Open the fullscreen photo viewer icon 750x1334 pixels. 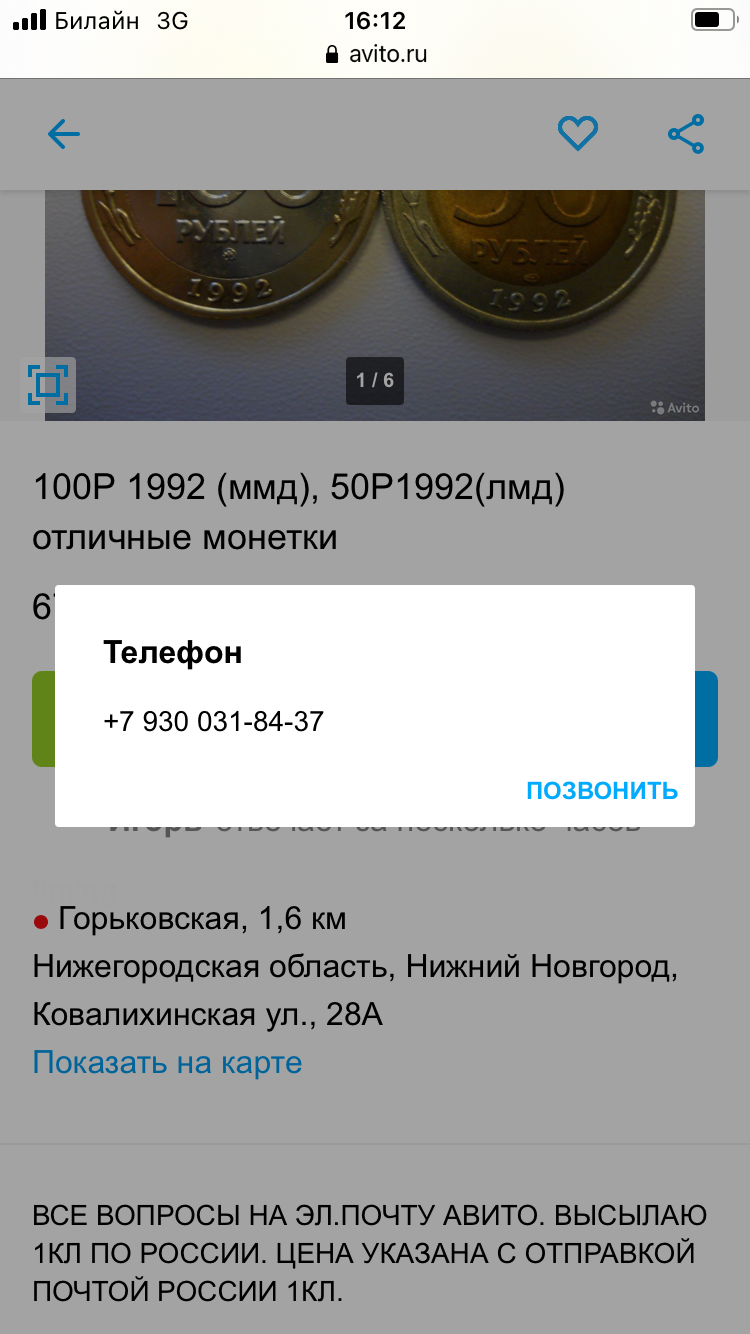[48, 385]
